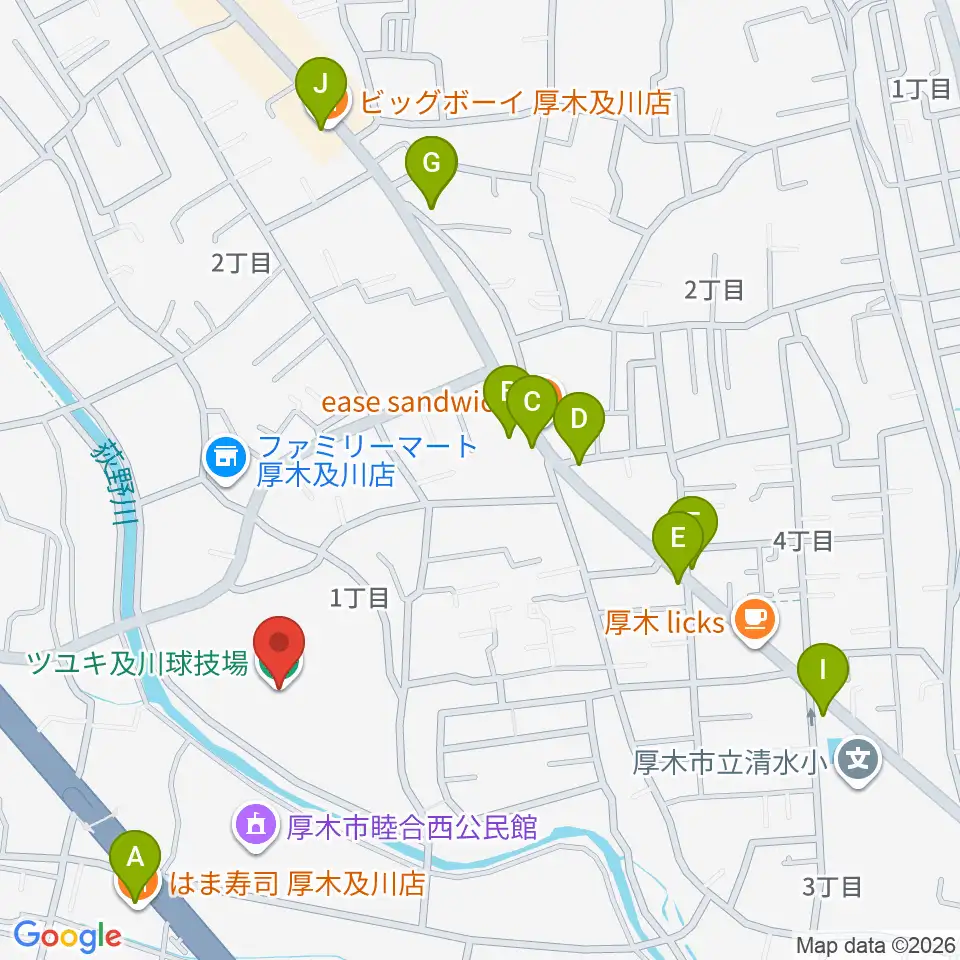Tap the green marker A

pos(135,866)
